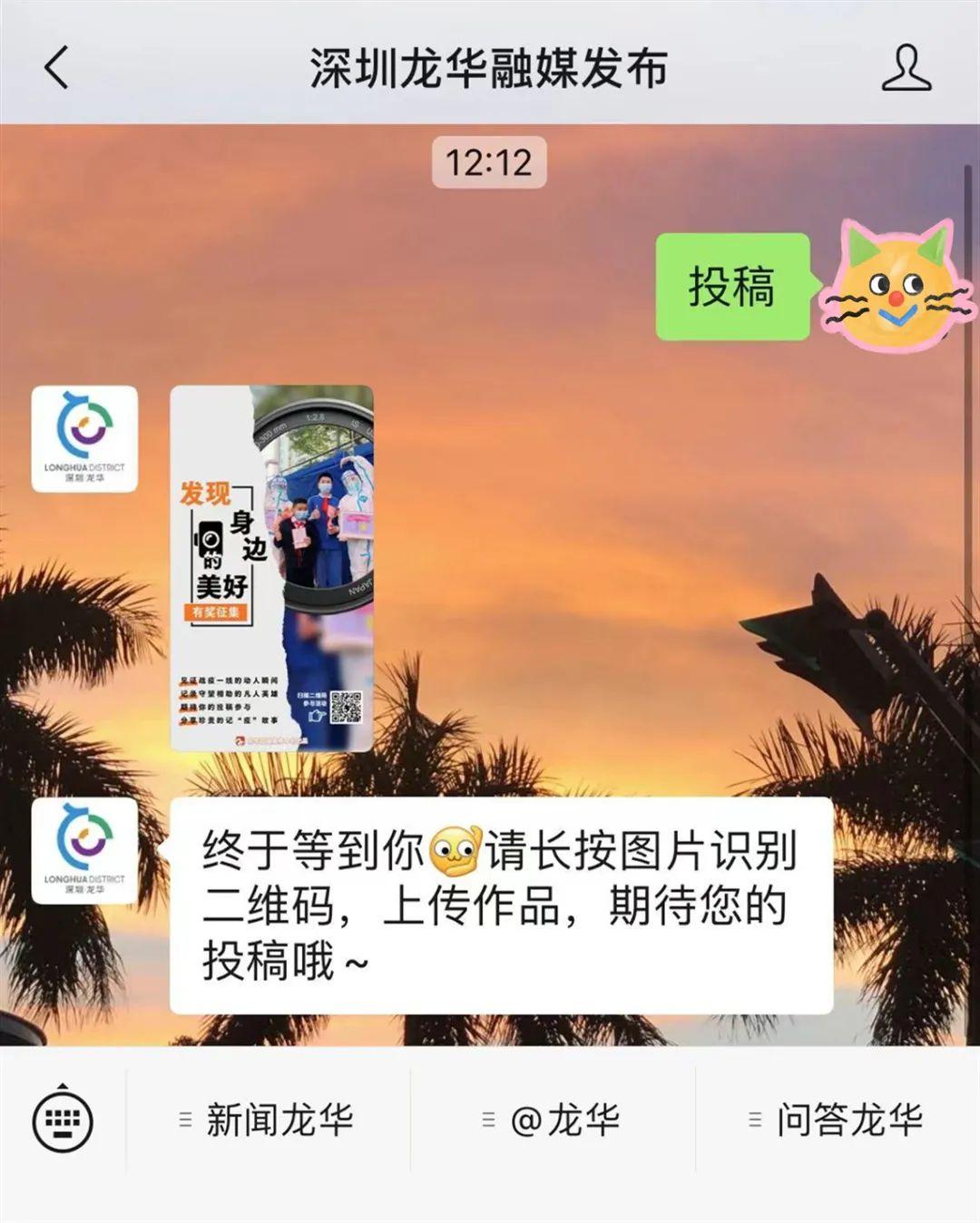Screen dimensions: 980x1223
Task: Tap the cat avatar beside 投稿
Action: 898,288
